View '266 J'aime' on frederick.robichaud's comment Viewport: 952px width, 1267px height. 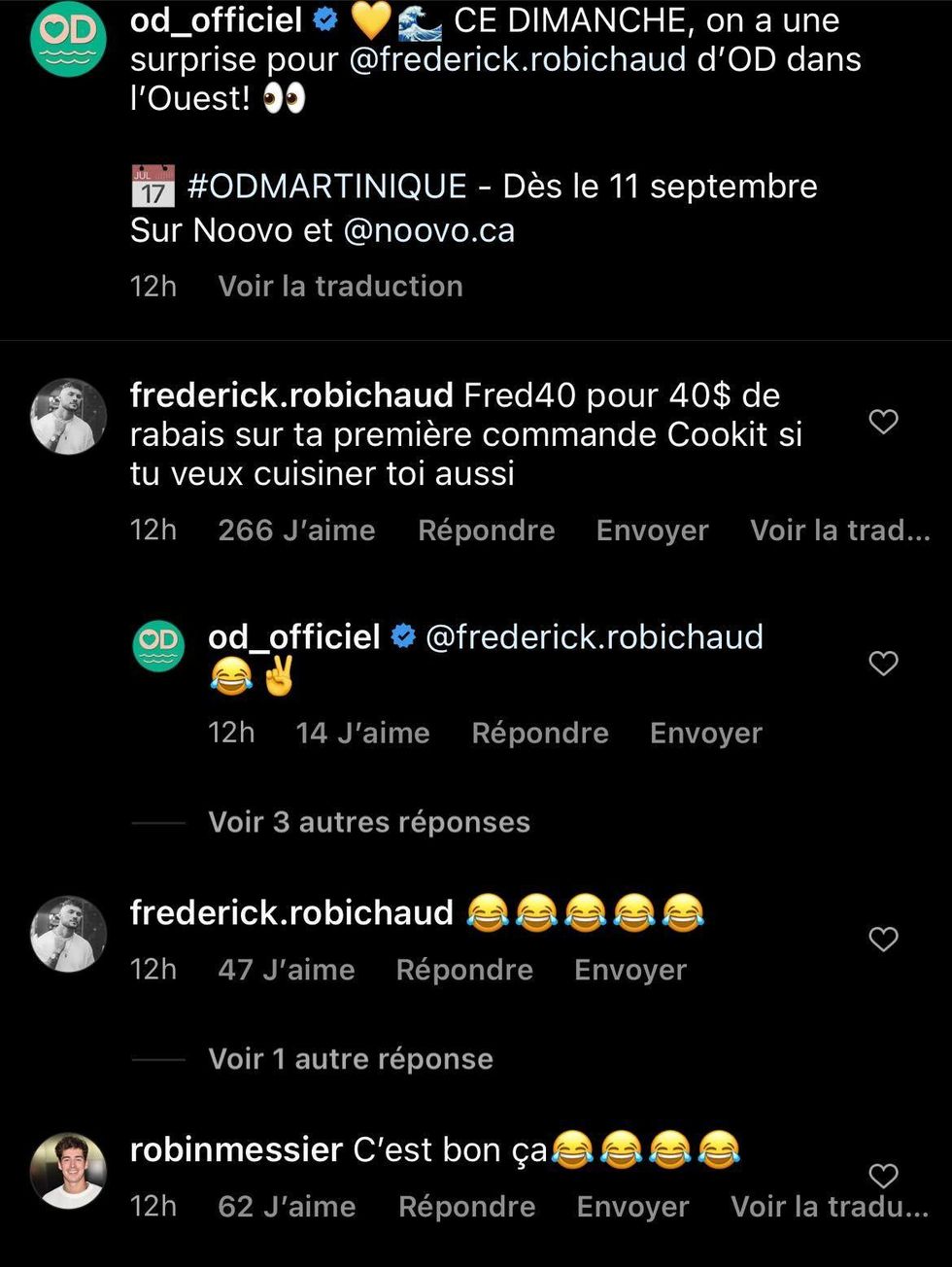point(294,530)
